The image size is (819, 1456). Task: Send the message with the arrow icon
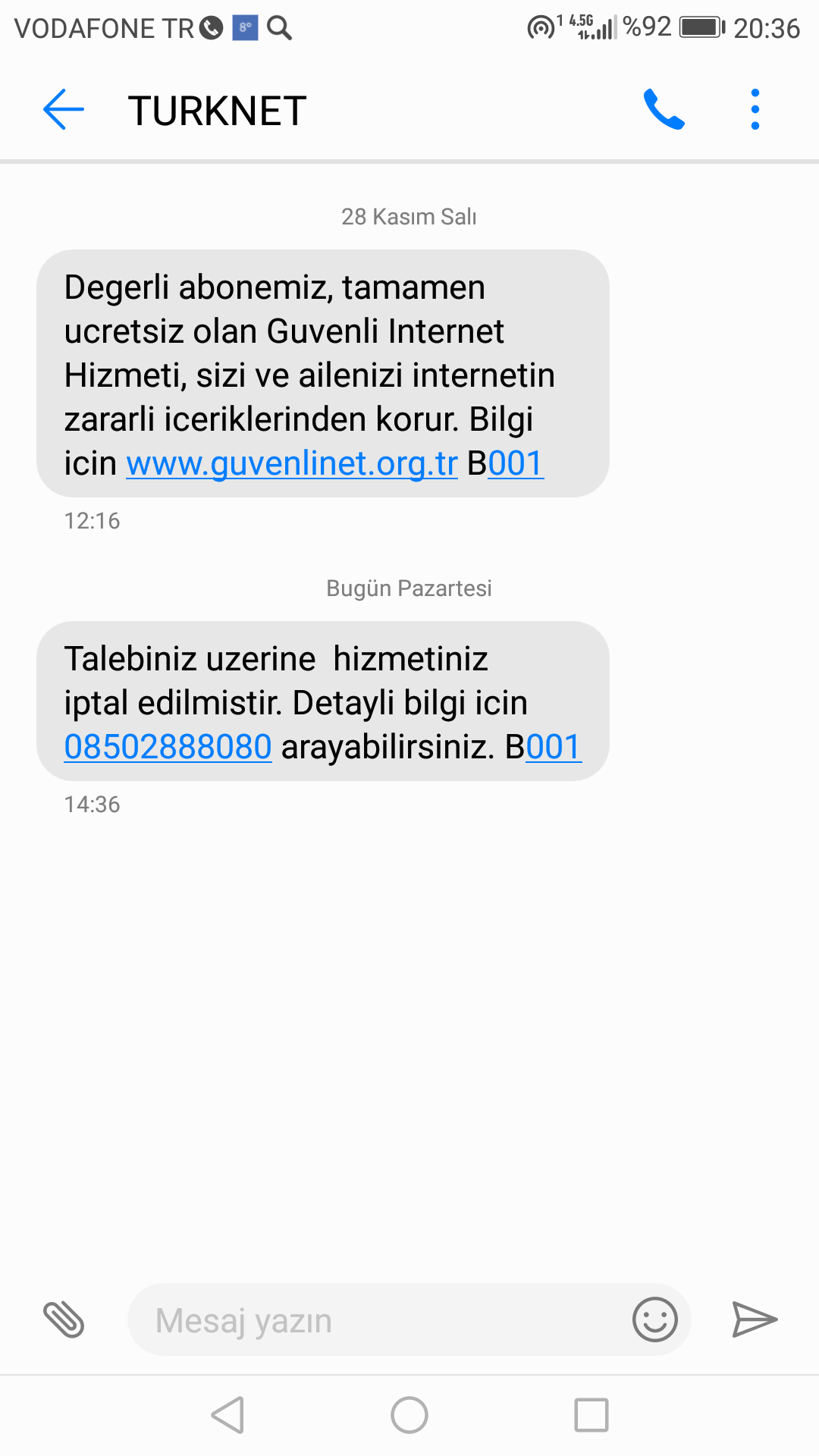point(755,1319)
